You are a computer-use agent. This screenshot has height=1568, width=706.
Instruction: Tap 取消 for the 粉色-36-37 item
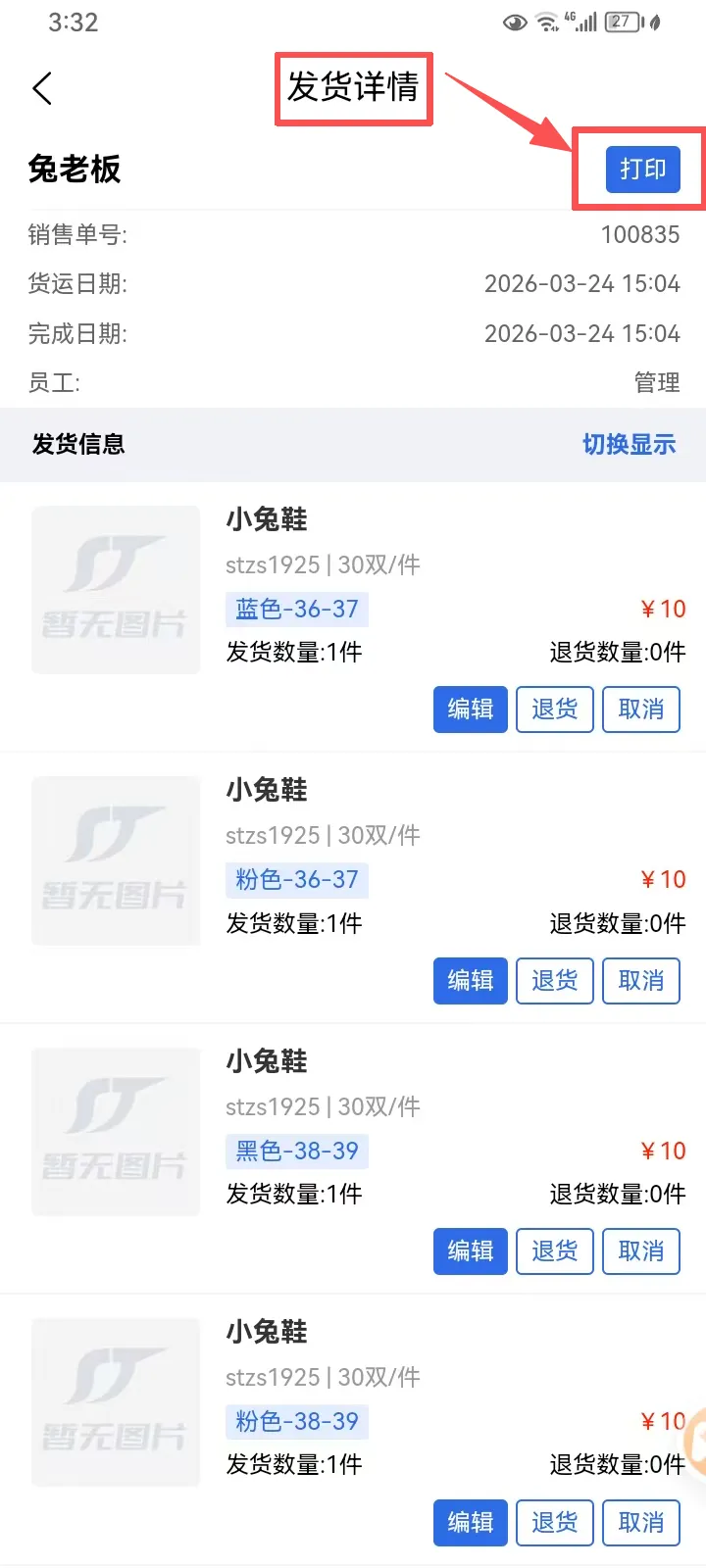(x=641, y=980)
